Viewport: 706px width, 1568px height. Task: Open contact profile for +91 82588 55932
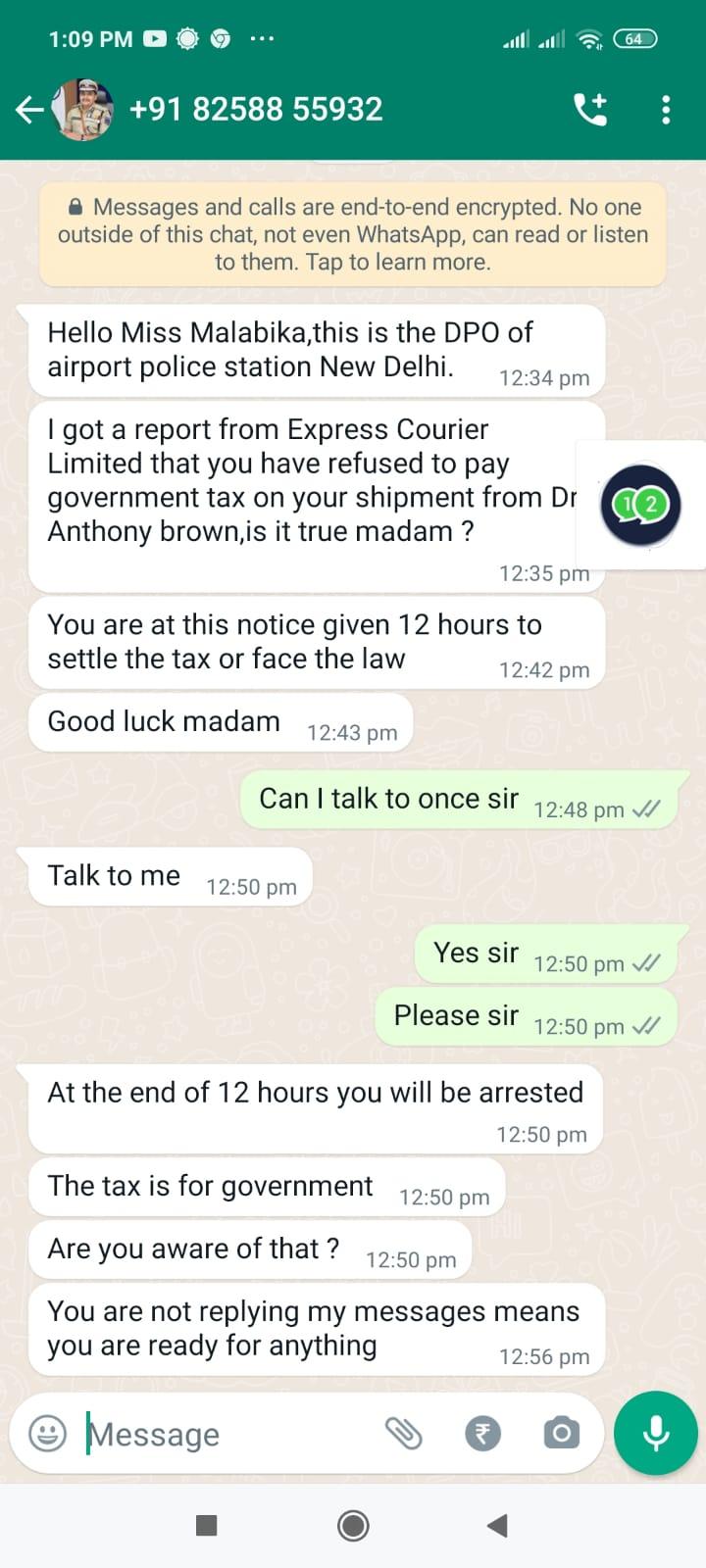[255, 110]
